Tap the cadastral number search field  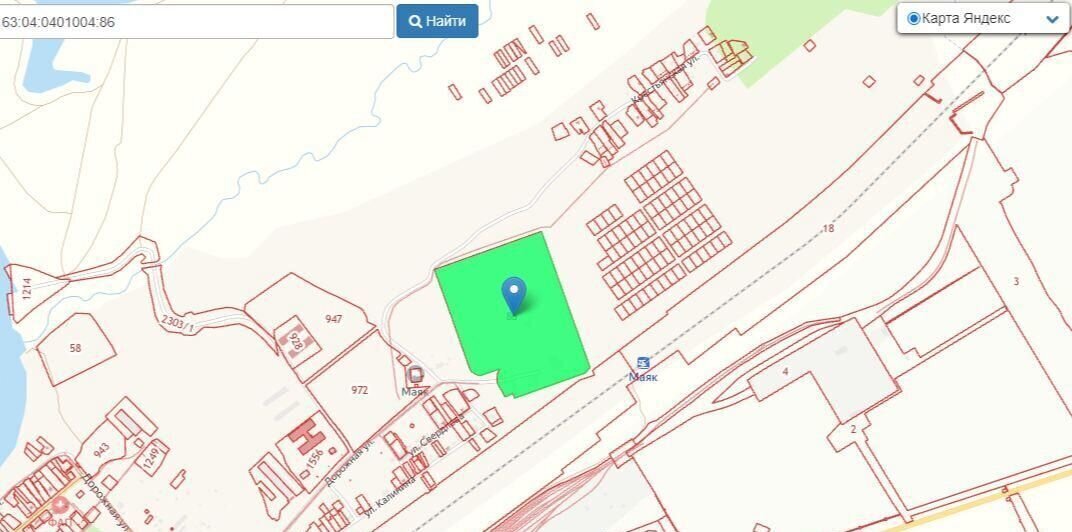tap(195, 21)
